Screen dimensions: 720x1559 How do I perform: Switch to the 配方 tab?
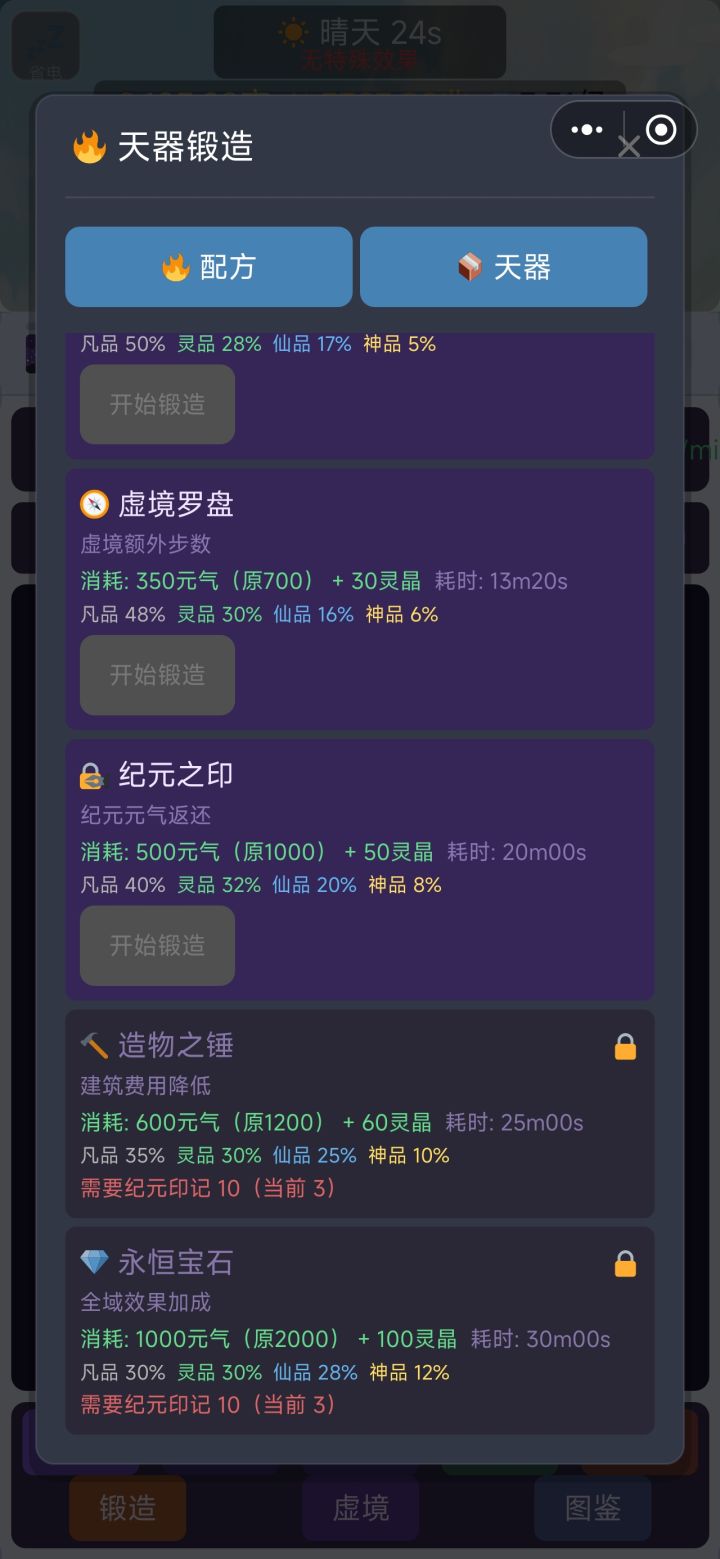208,266
